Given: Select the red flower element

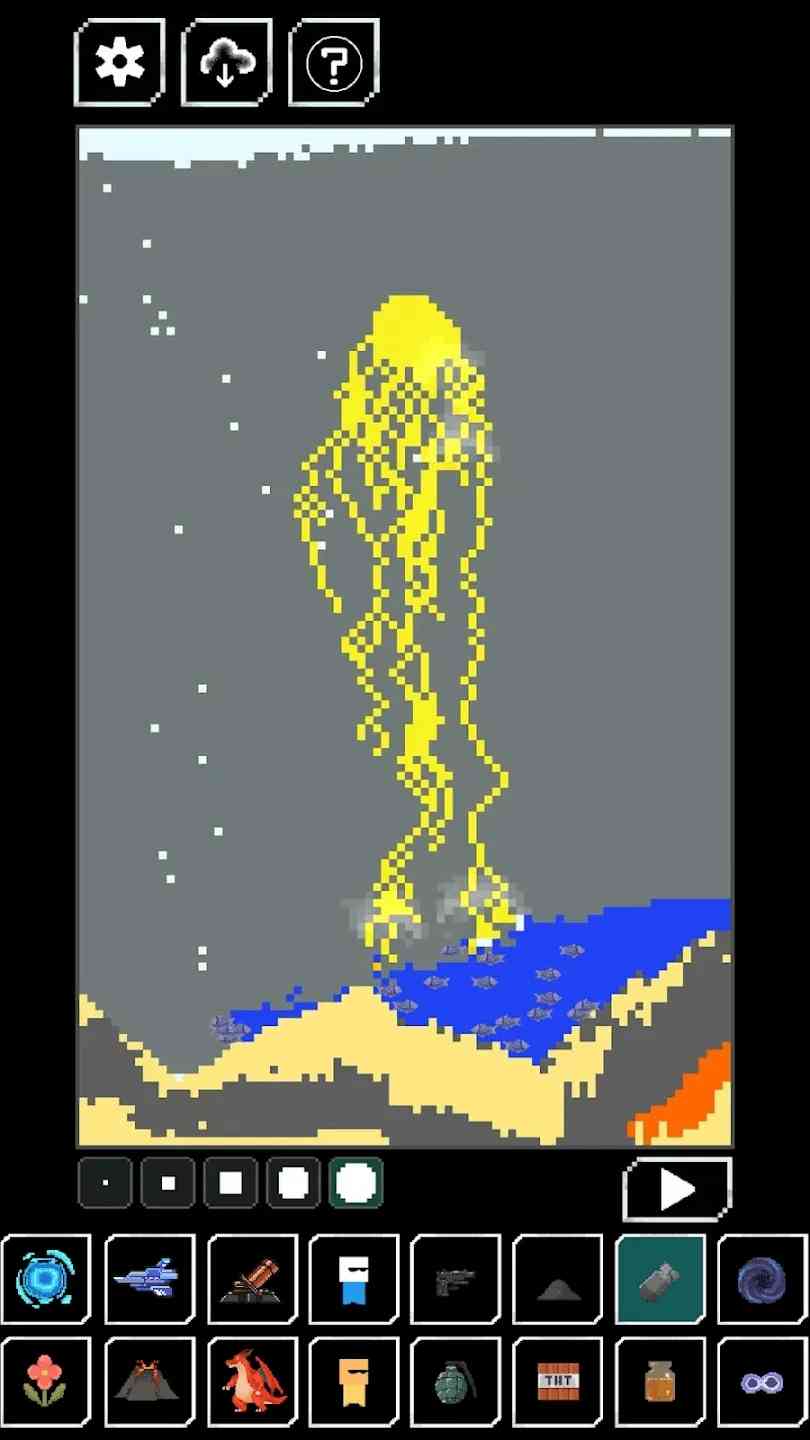Looking at the screenshot, I should [x=46, y=1381].
